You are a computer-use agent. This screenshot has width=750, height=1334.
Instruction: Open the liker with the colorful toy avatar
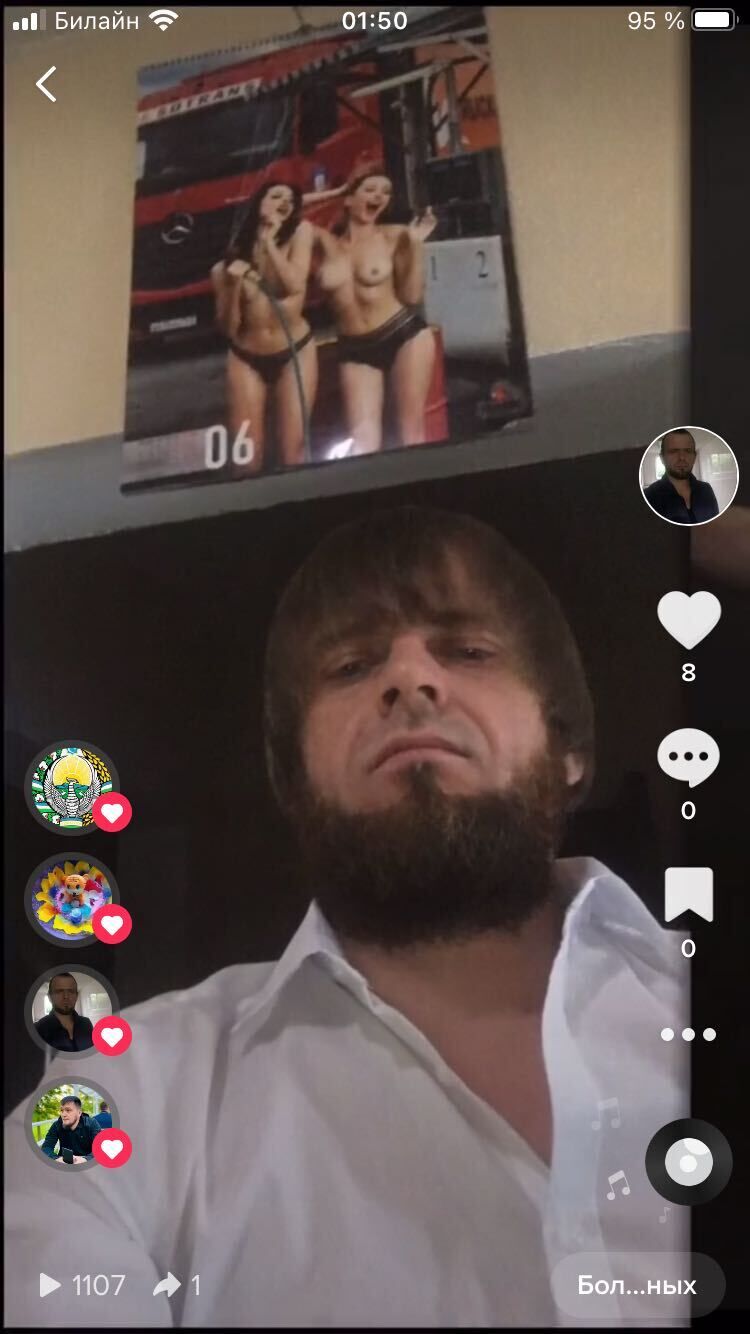[70, 900]
